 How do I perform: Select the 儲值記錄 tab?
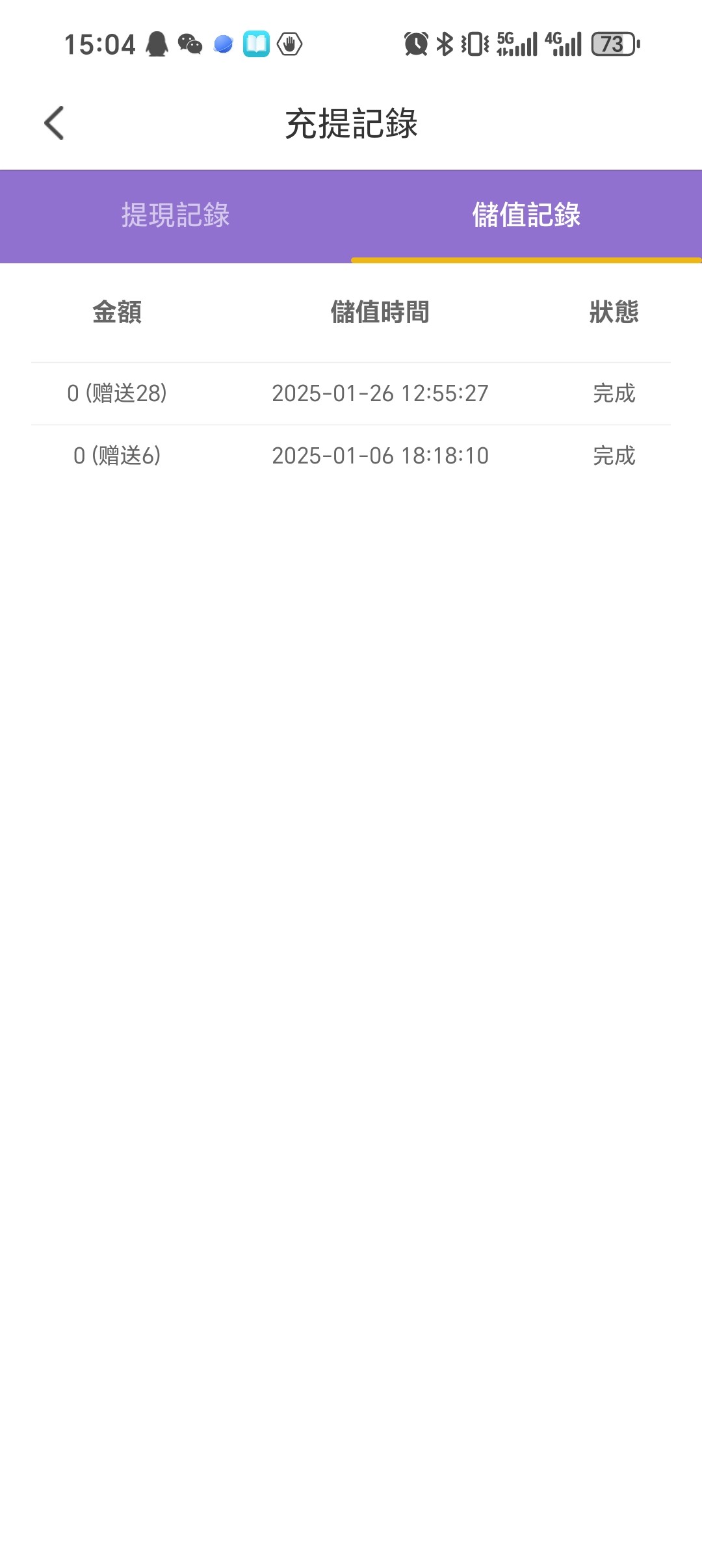pyautogui.click(x=526, y=216)
